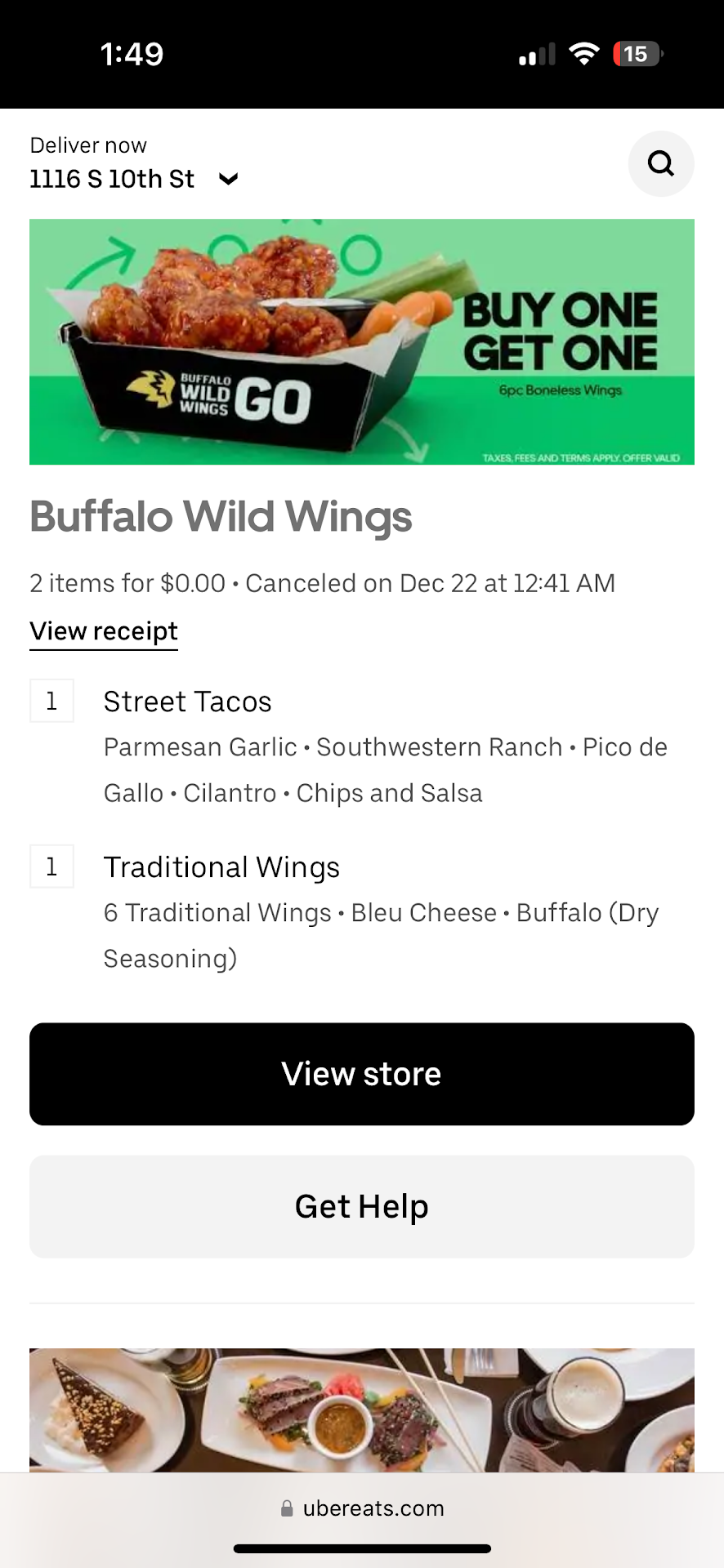
Task: Tap the View store button
Action: click(x=361, y=1074)
